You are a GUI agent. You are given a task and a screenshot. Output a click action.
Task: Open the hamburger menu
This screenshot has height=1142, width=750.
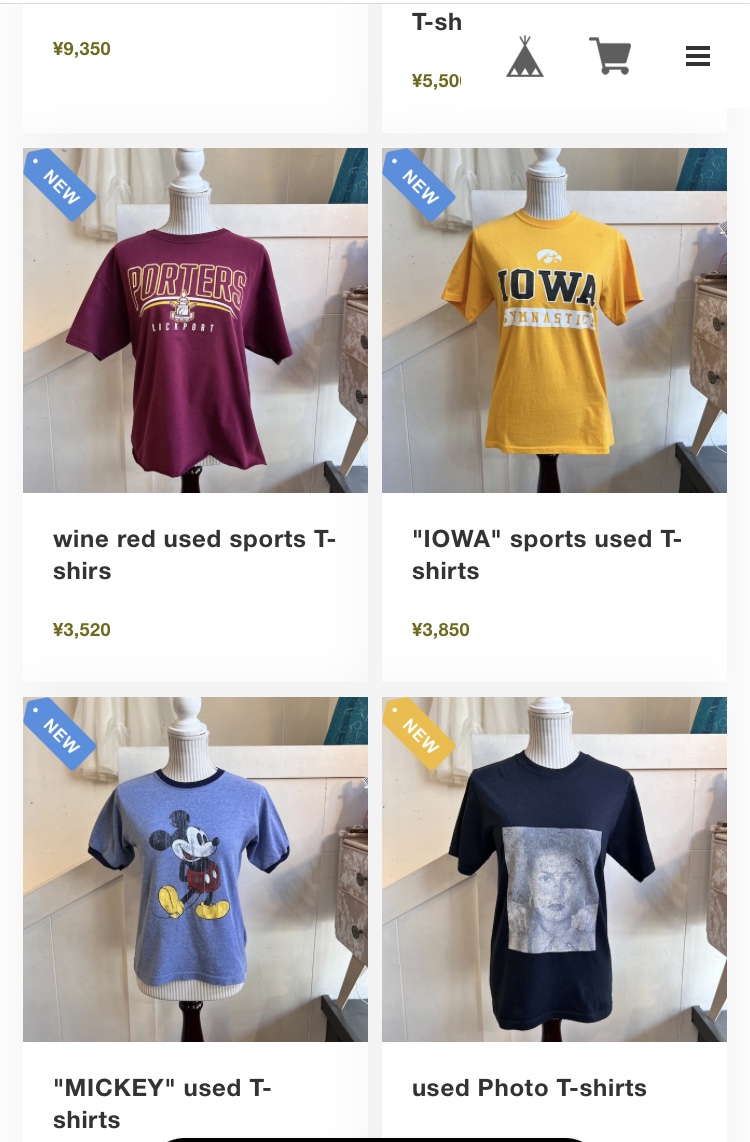[x=697, y=57]
